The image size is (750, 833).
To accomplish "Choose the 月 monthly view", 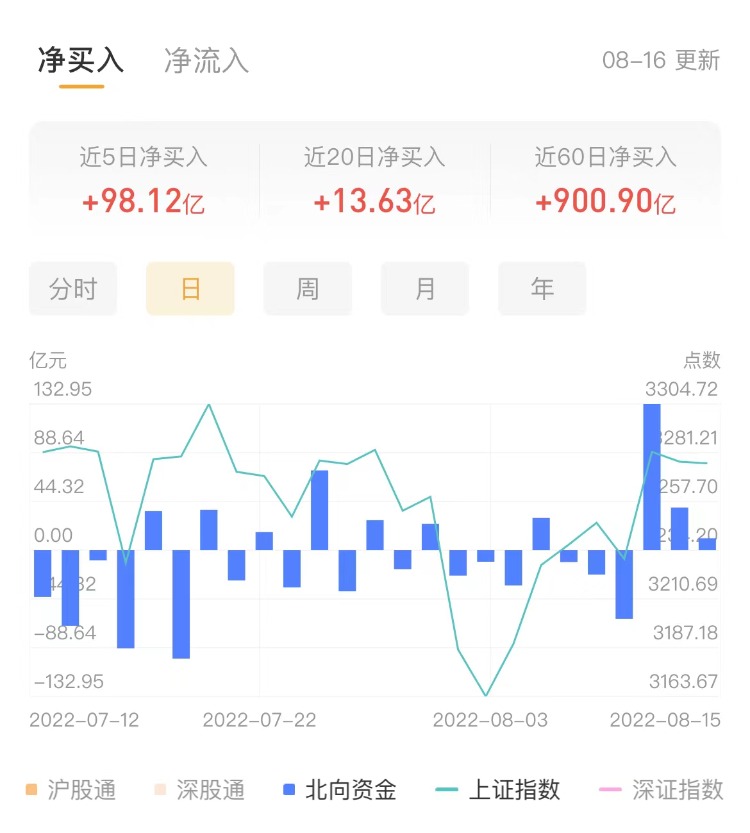I will tap(425, 289).
